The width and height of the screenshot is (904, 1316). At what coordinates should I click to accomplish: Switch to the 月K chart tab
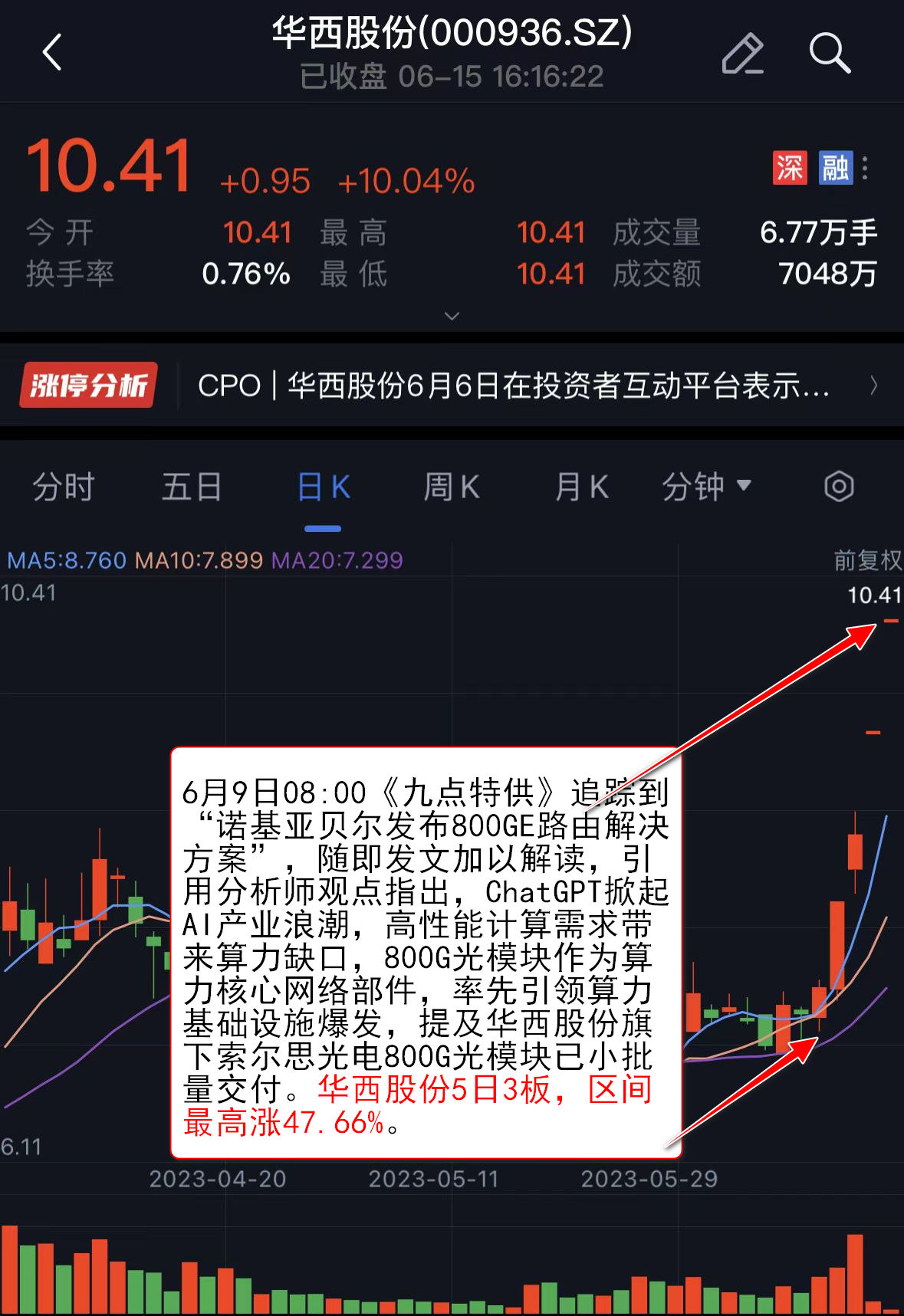coord(581,487)
